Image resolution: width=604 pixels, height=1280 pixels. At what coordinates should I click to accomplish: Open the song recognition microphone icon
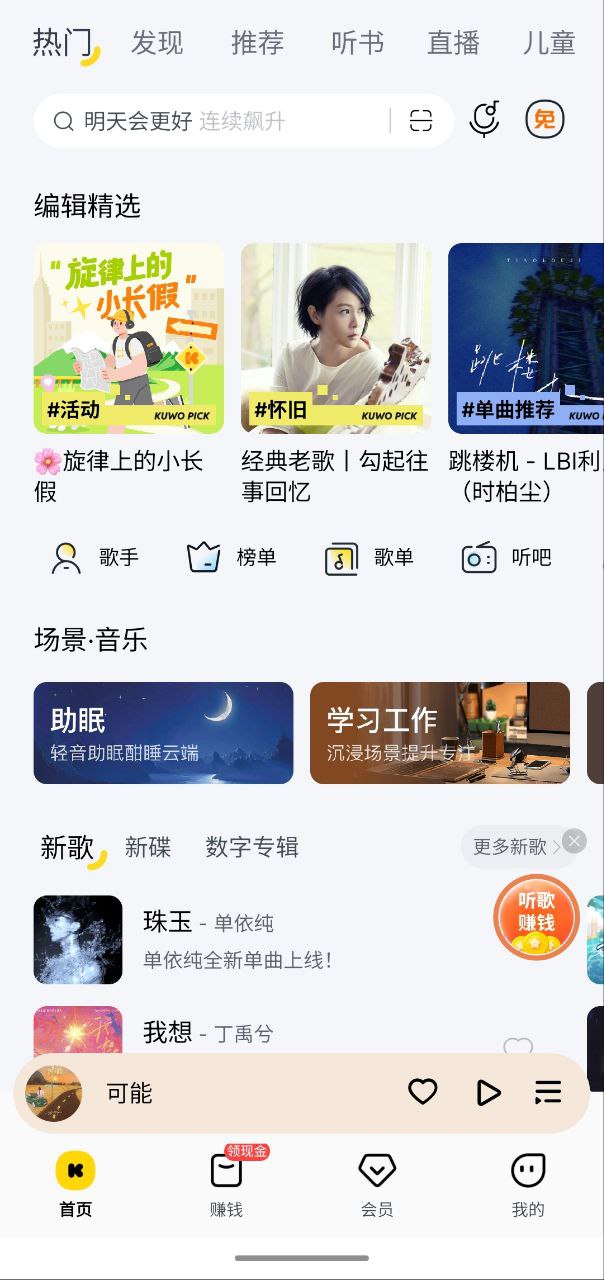(x=485, y=120)
